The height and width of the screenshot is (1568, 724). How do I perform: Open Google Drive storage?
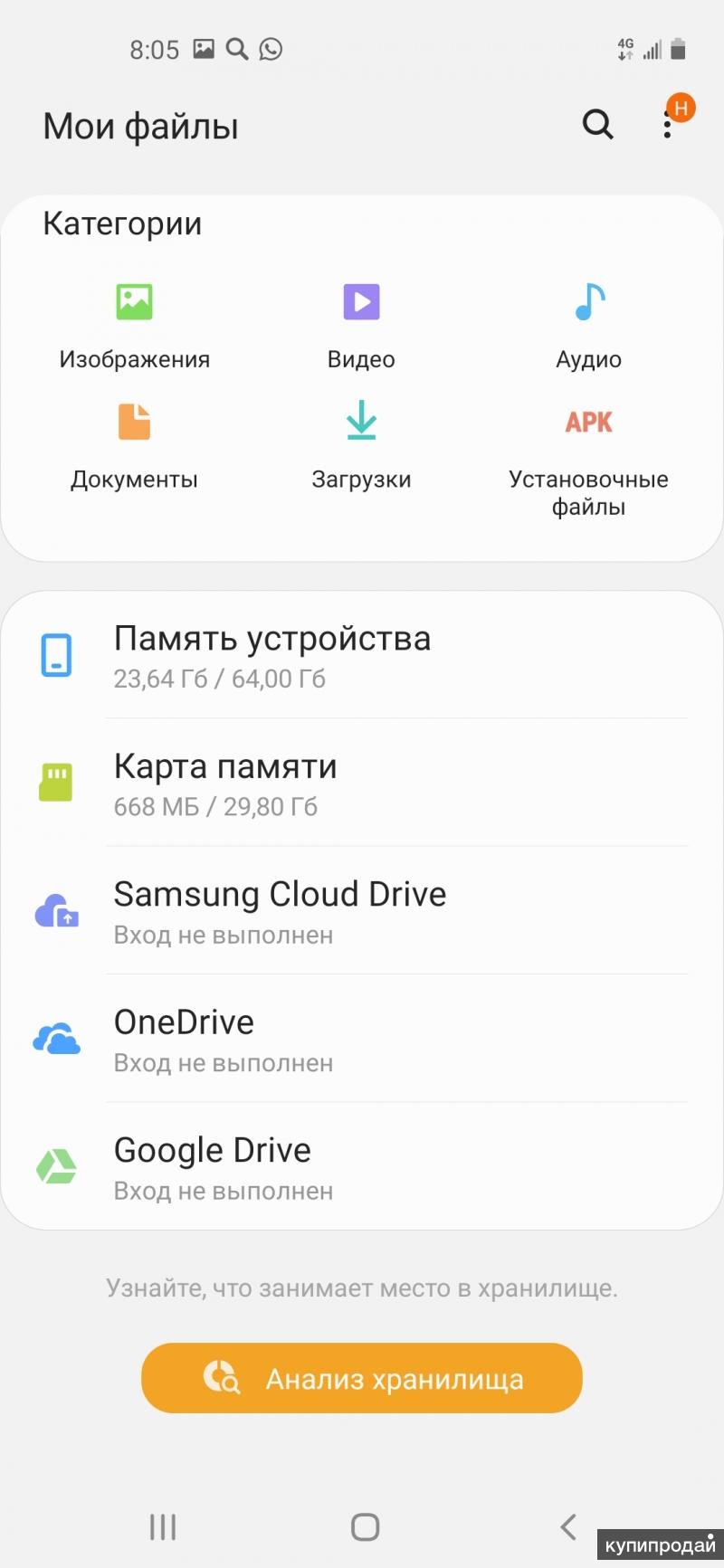(x=362, y=1167)
